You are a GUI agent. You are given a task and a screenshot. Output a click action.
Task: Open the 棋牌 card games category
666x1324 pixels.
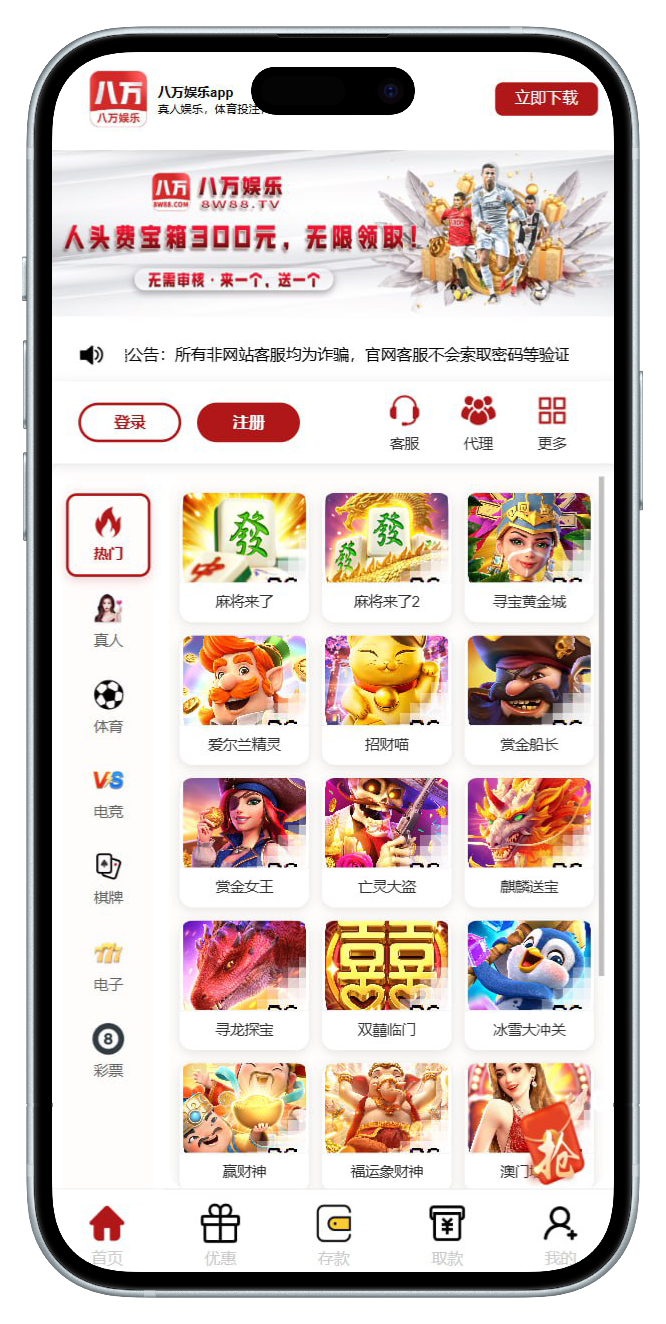click(x=108, y=878)
